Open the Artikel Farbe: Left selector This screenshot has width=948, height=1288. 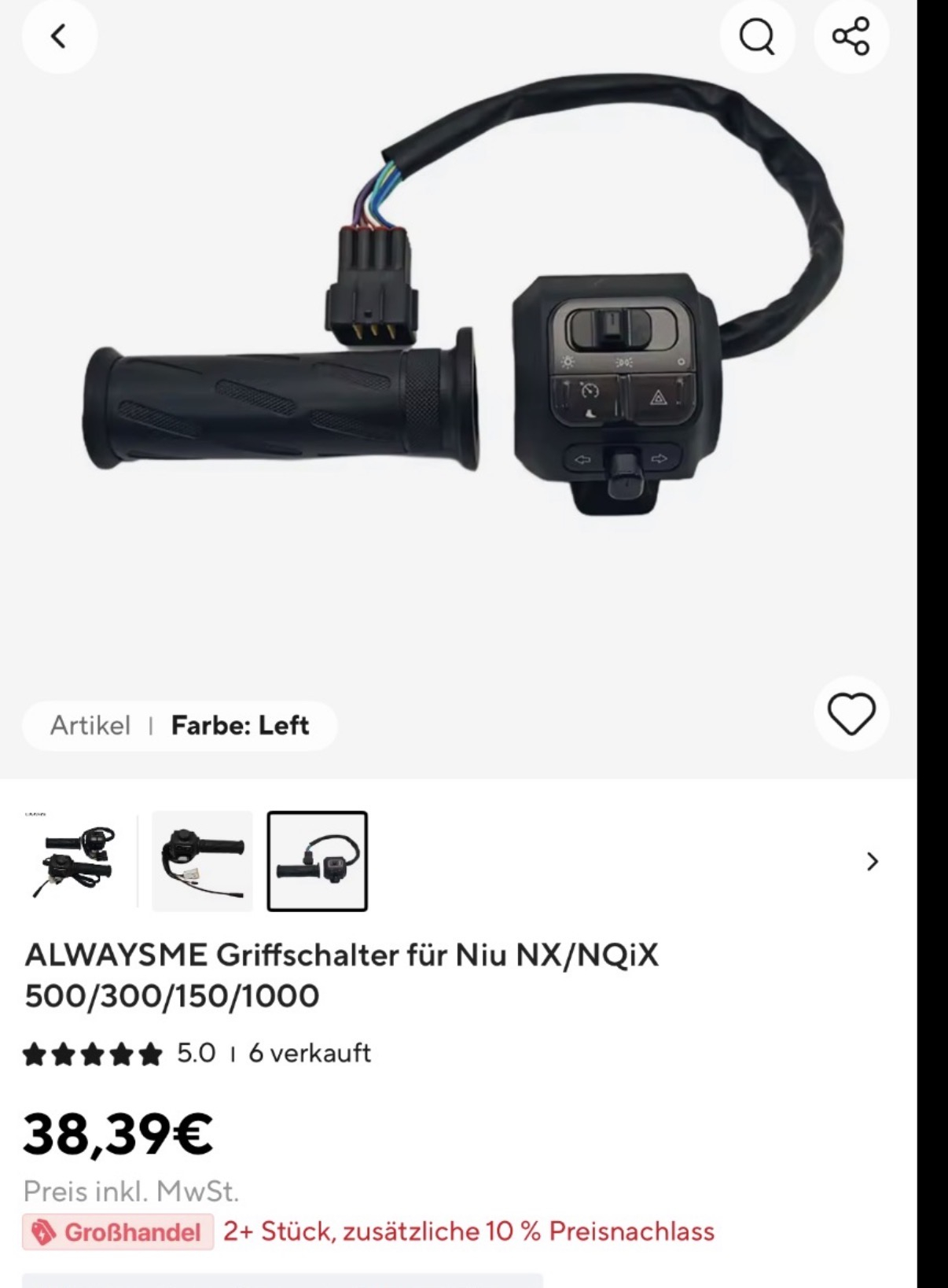tap(180, 725)
